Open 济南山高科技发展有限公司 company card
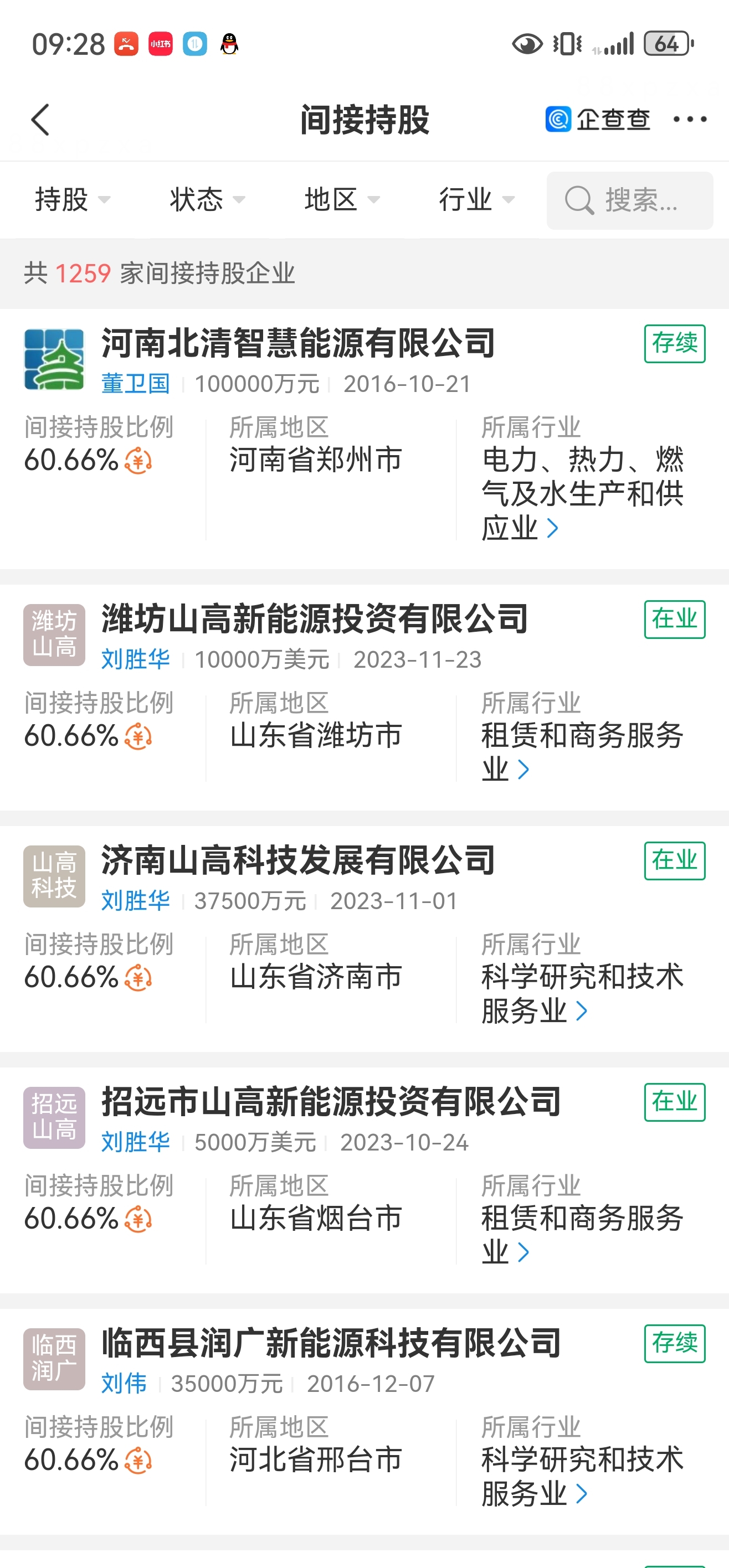729x1568 pixels. (x=364, y=938)
